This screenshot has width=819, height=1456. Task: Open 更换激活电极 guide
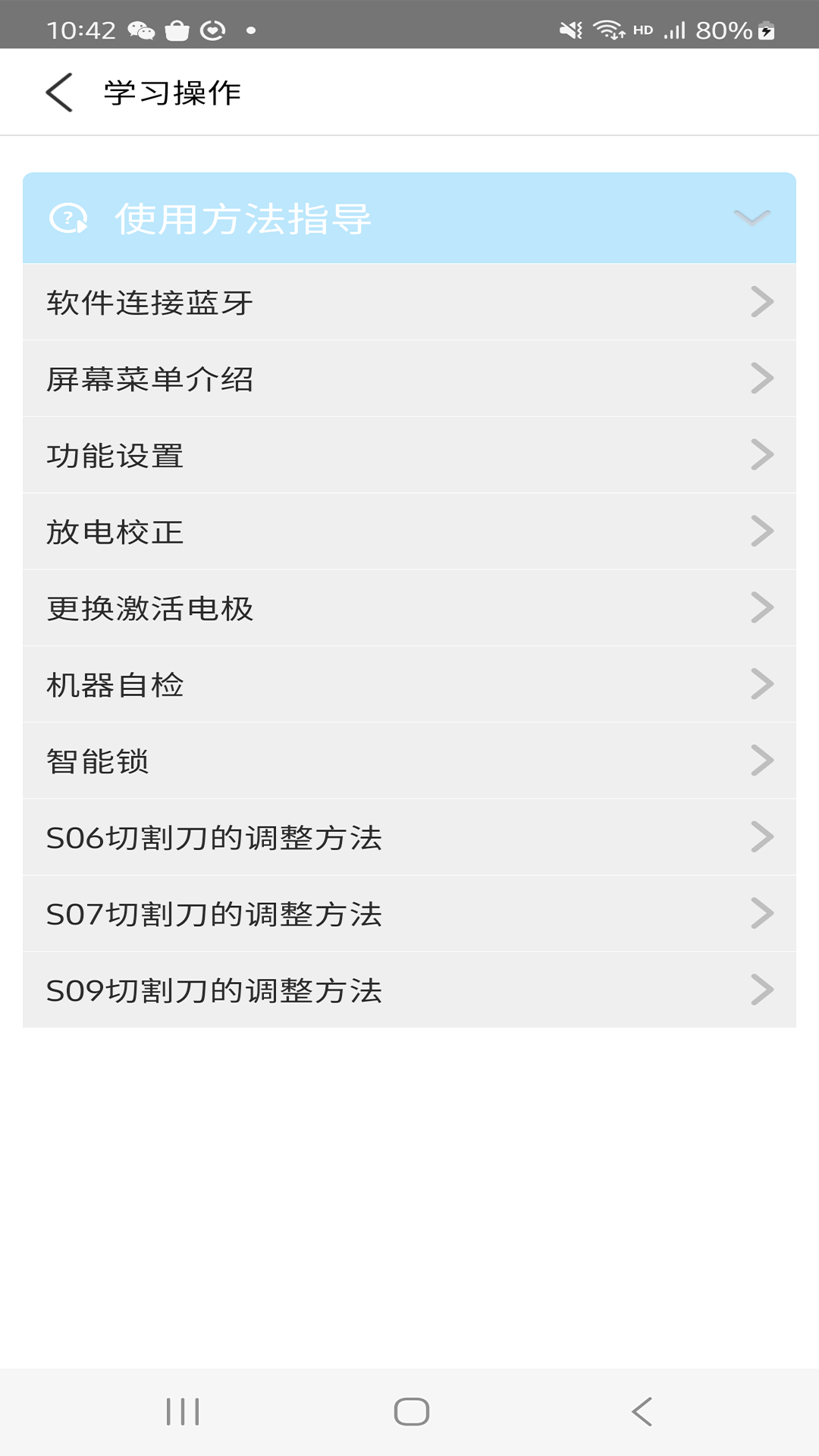(x=409, y=608)
